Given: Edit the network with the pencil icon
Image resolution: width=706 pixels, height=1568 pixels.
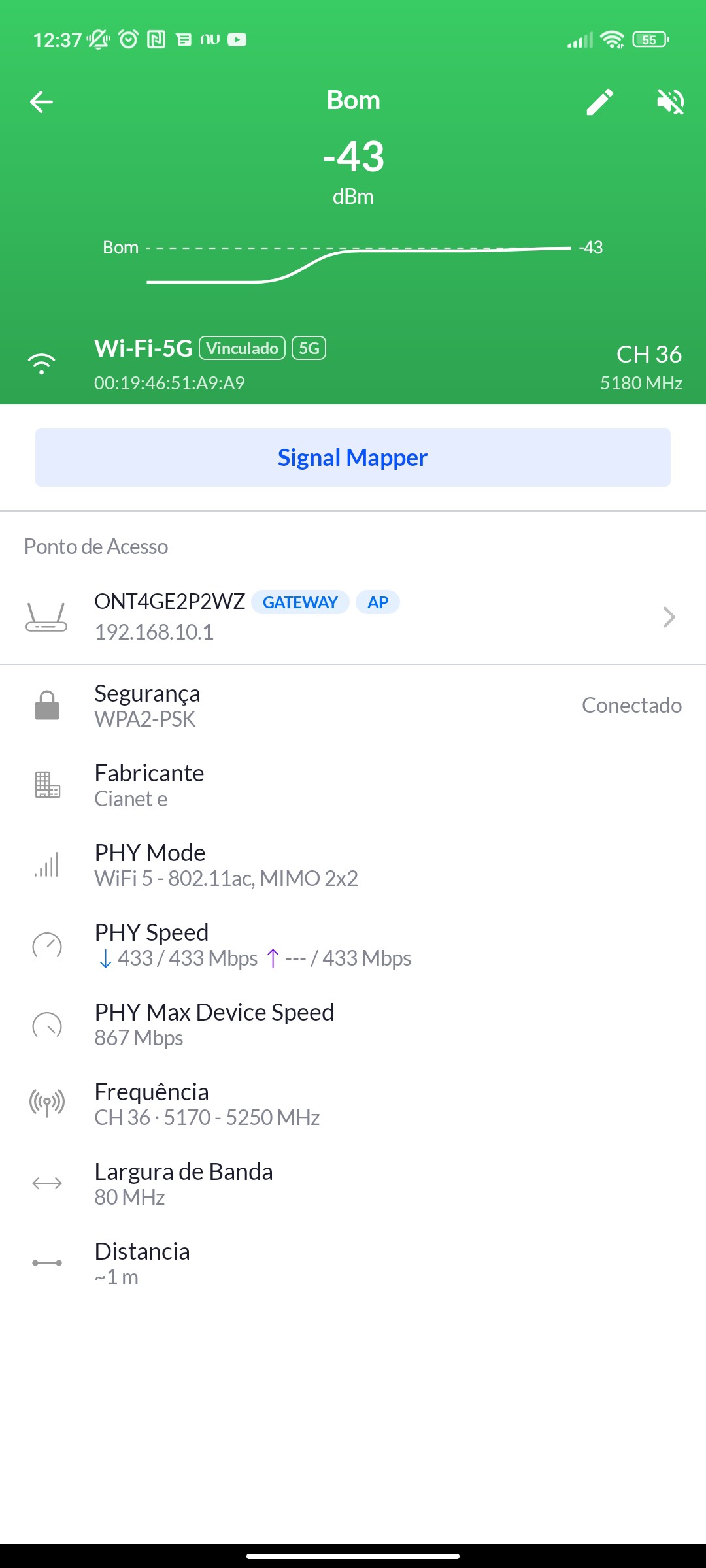Looking at the screenshot, I should [599, 102].
